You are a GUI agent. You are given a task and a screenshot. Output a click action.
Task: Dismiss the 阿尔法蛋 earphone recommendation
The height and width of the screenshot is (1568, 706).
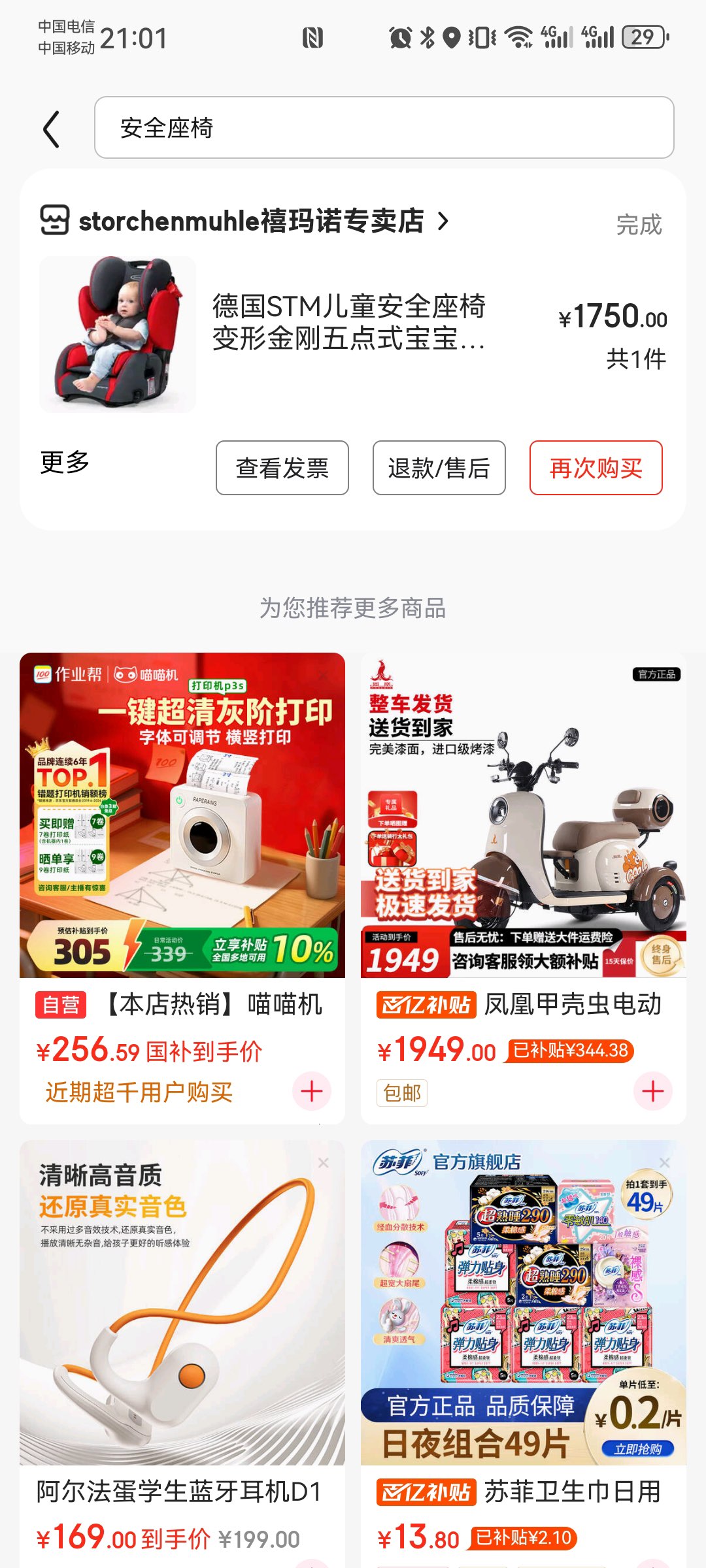[x=323, y=1163]
